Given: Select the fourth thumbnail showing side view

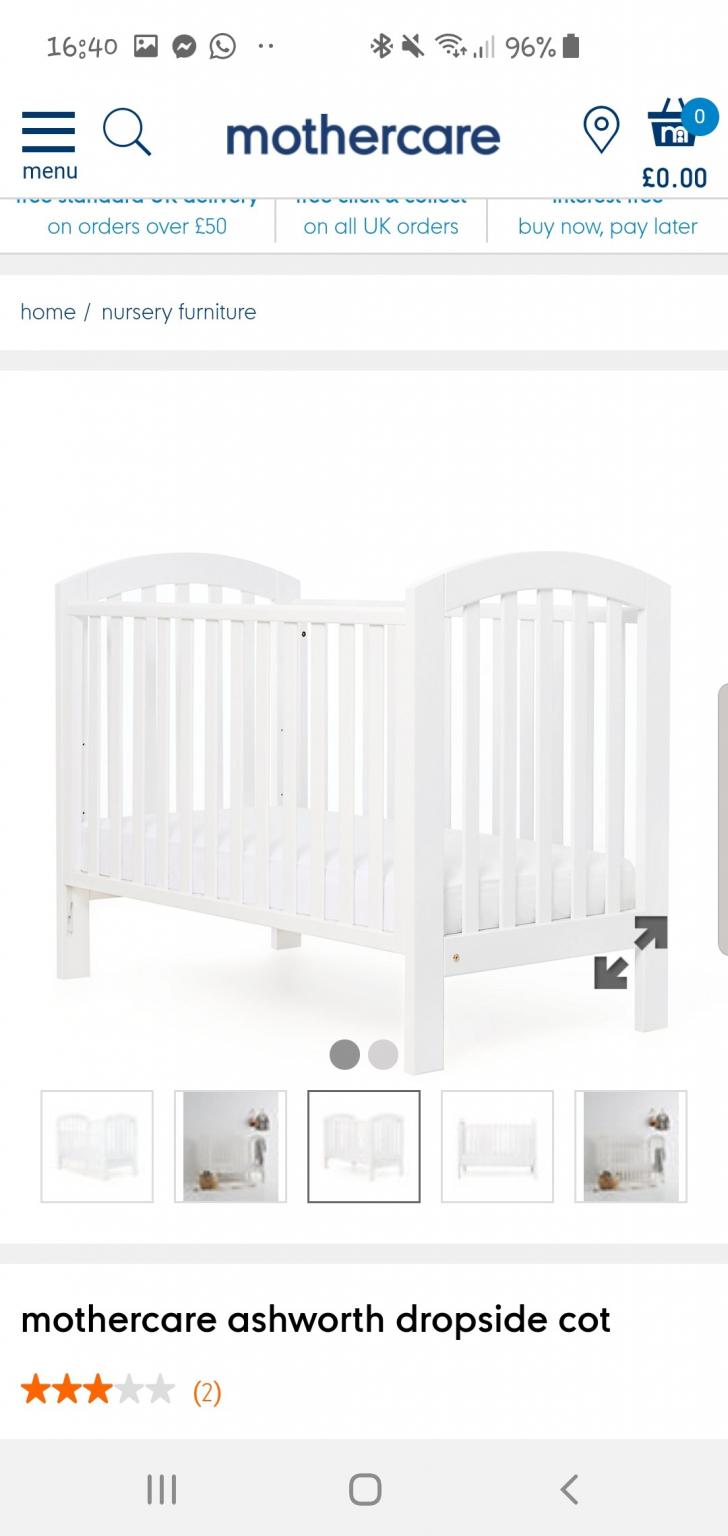Looking at the screenshot, I should tap(497, 1146).
